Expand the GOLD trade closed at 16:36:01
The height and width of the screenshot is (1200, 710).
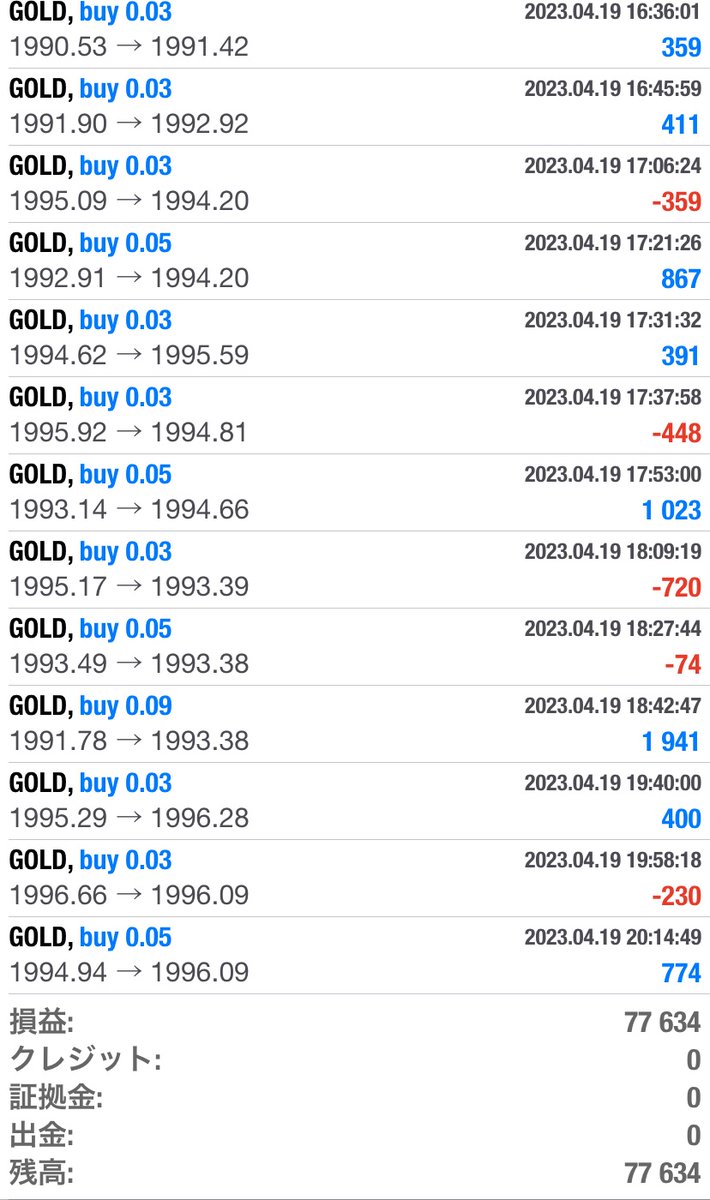click(355, 30)
